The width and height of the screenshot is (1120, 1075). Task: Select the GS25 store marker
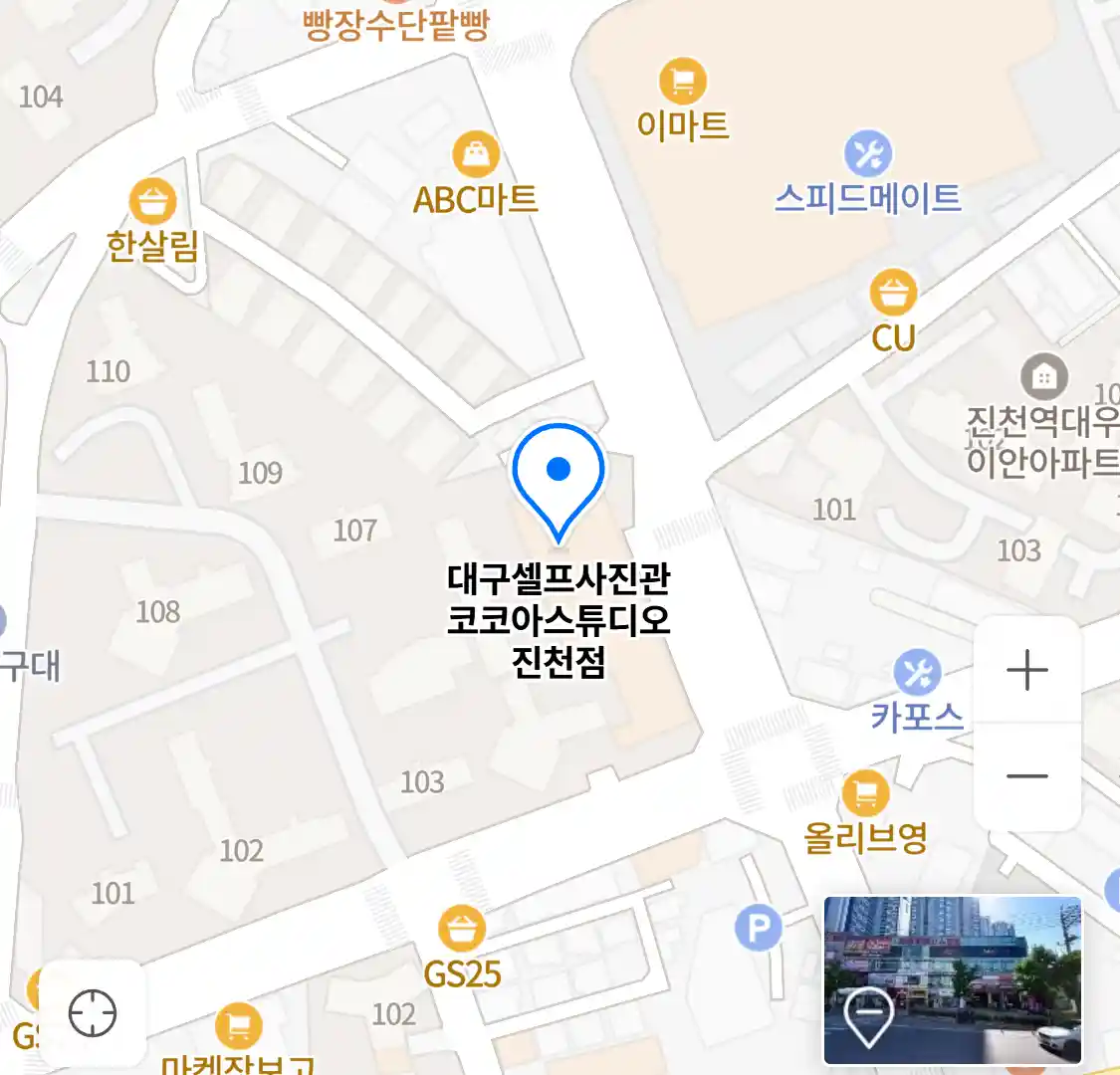coord(462,930)
